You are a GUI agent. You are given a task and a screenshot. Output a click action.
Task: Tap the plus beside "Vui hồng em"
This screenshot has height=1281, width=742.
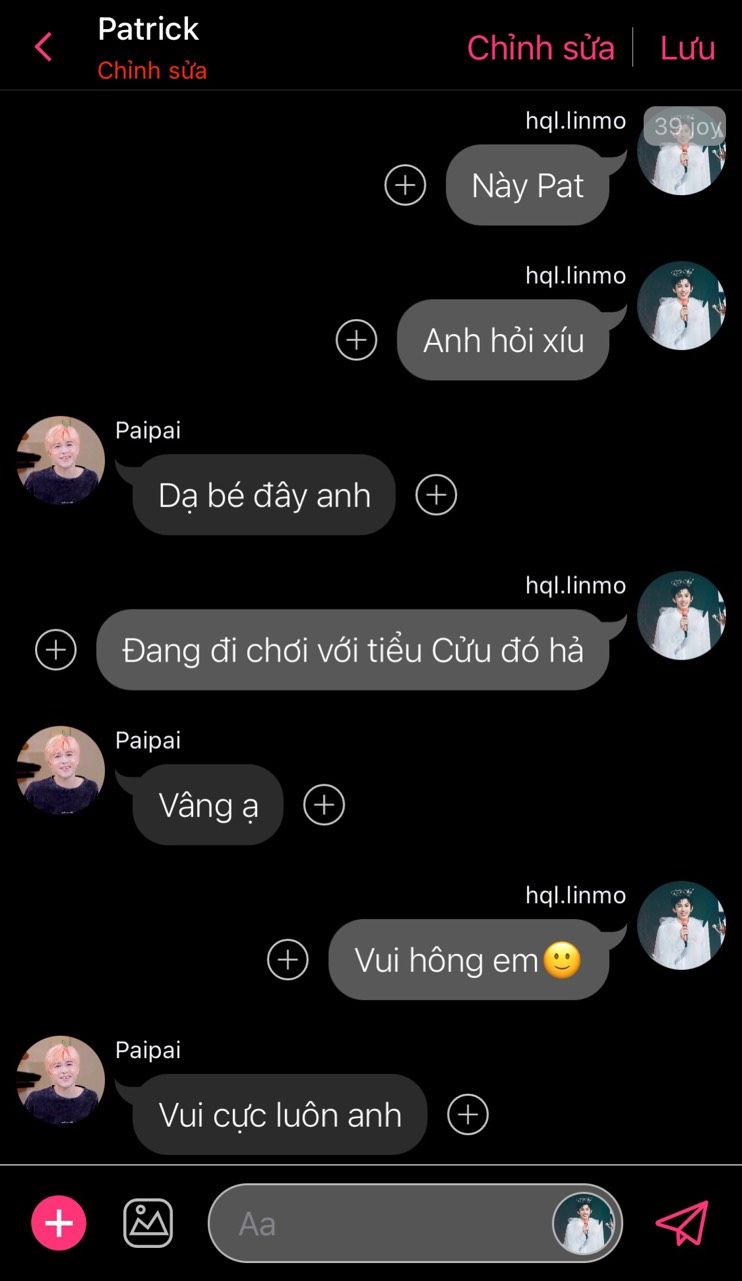[x=288, y=960]
